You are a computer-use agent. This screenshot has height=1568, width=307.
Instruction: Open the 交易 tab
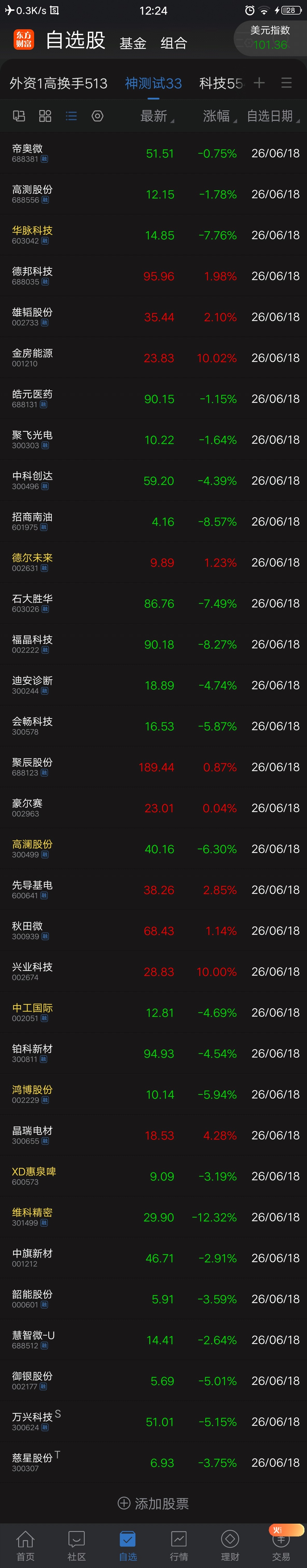(281, 1546)
